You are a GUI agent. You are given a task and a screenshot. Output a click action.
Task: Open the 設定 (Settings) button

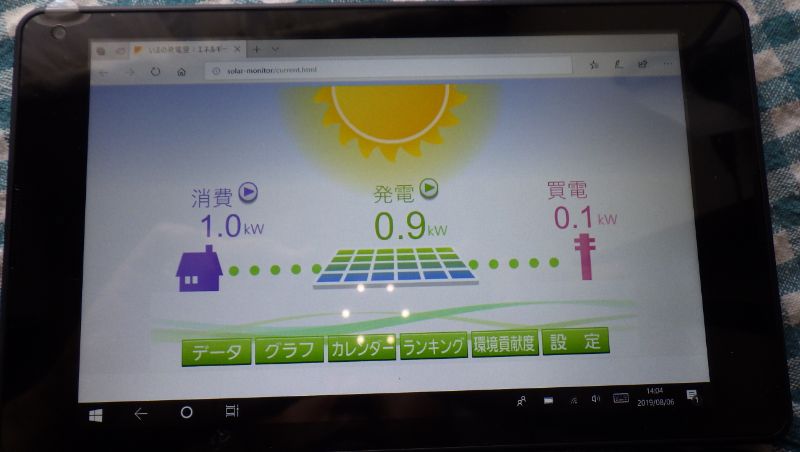click(576, 341)
